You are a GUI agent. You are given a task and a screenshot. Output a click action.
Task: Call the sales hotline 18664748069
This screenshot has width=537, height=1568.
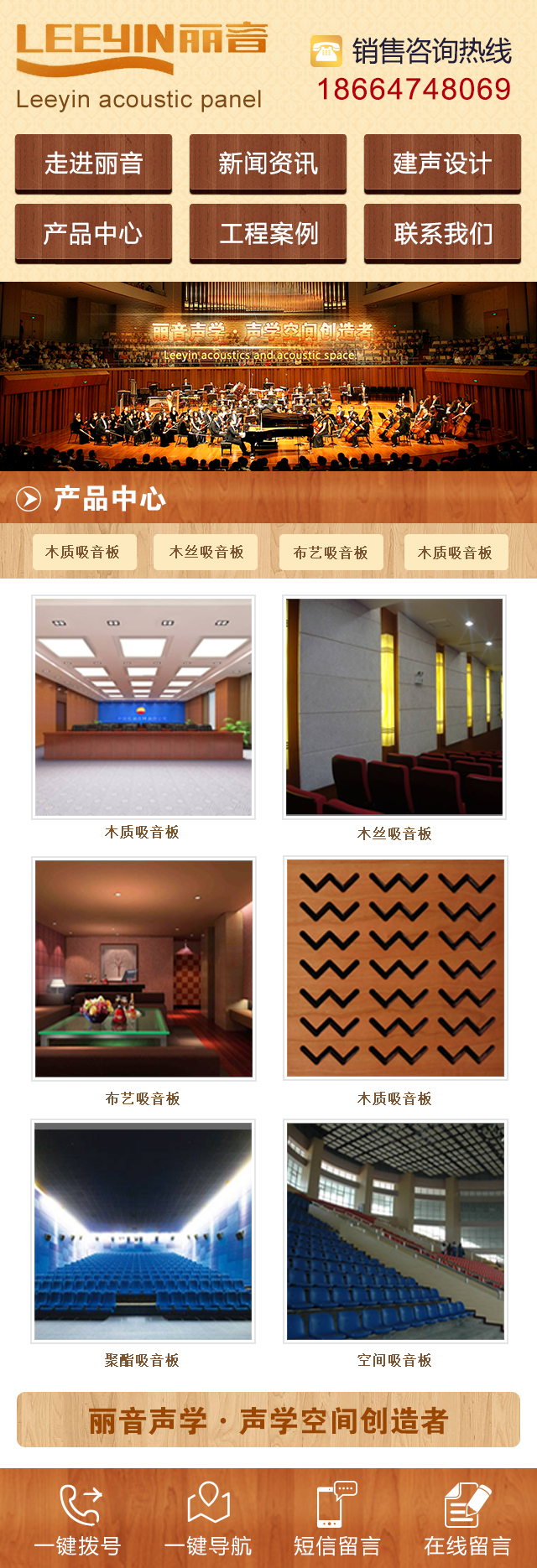414,89
